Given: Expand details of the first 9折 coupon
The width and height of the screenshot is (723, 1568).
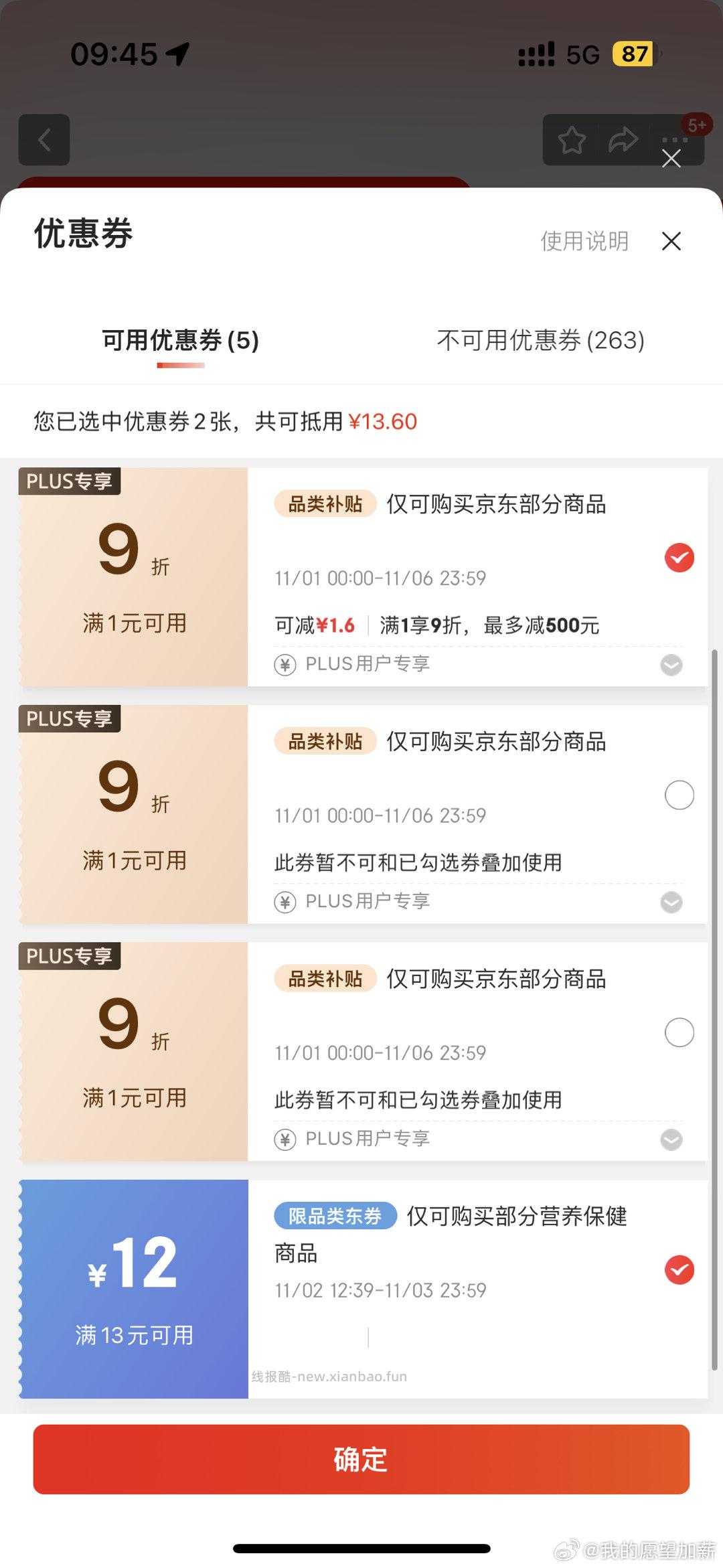Looking at the screenshot, I should pyautogui.click(x=671, y=663).
